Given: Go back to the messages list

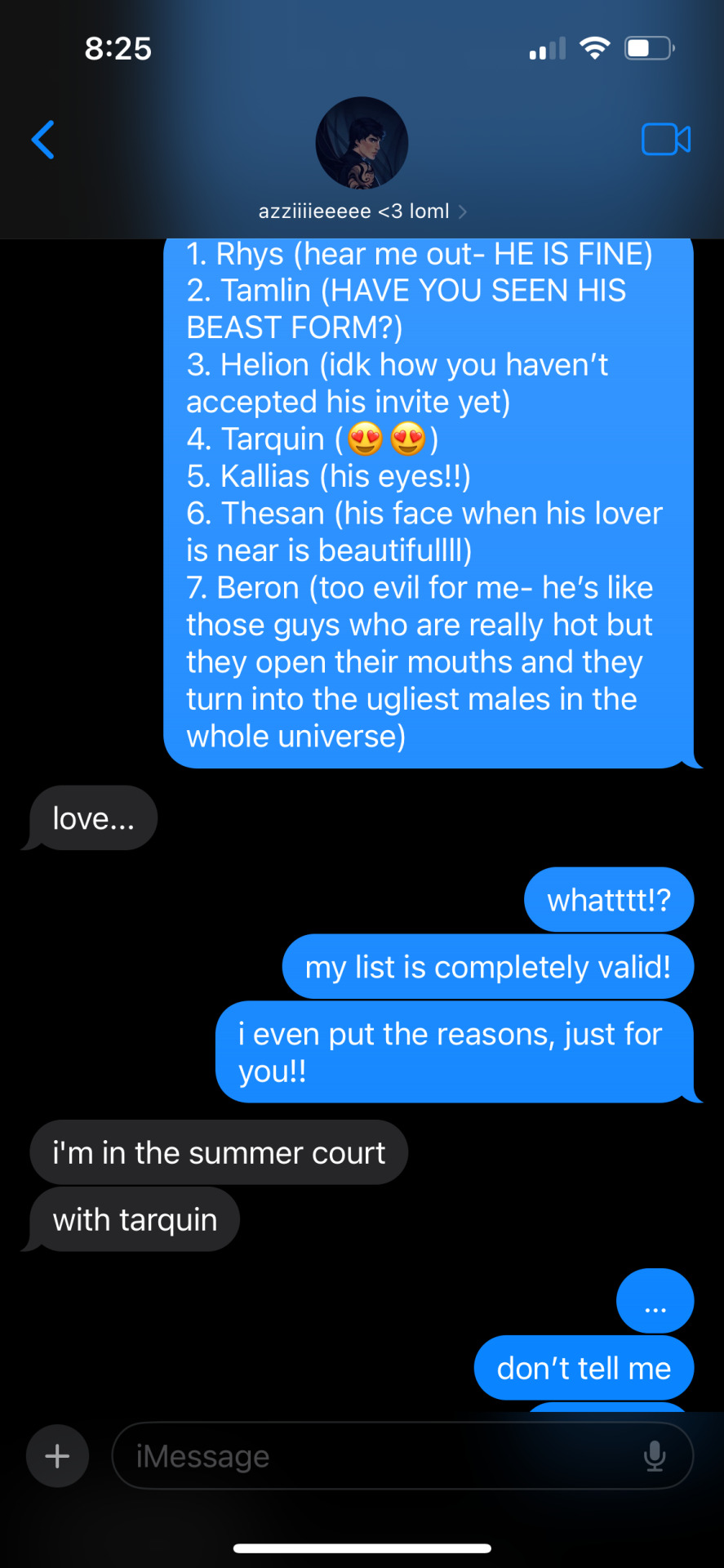Looking at the screenshot, I should point(43,140).
